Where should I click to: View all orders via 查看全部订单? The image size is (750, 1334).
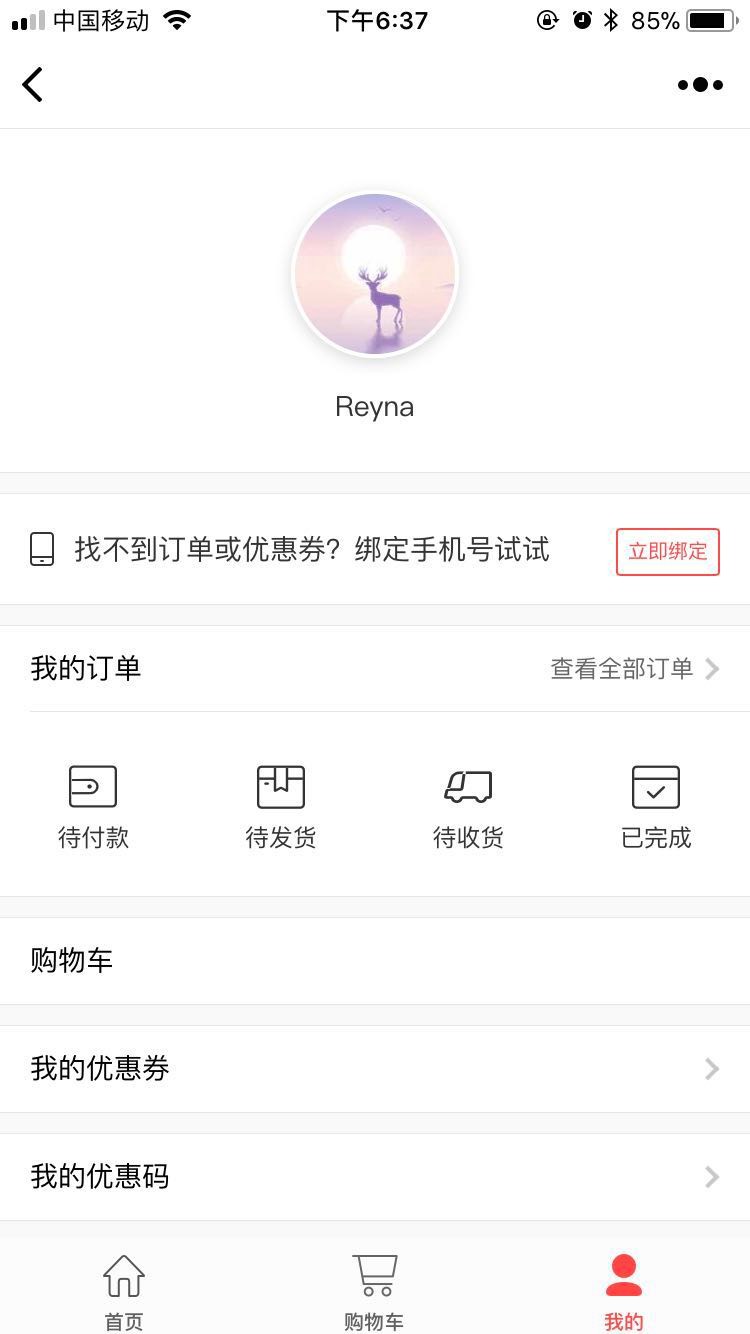pos(635,669)
